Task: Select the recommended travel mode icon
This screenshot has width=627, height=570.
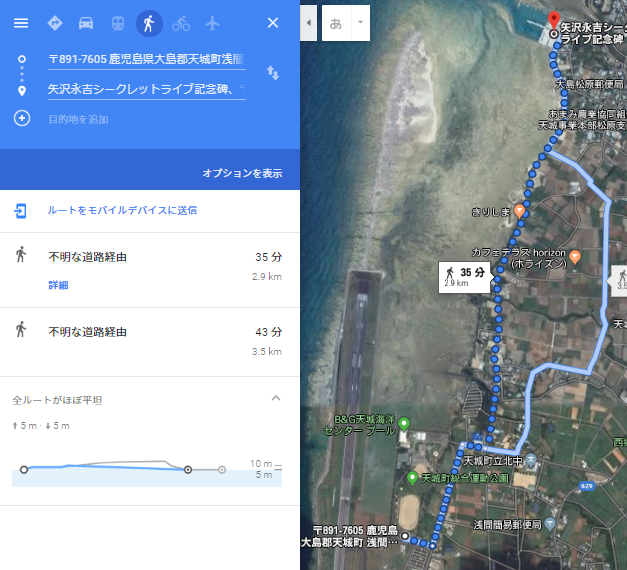Action: 55,23
